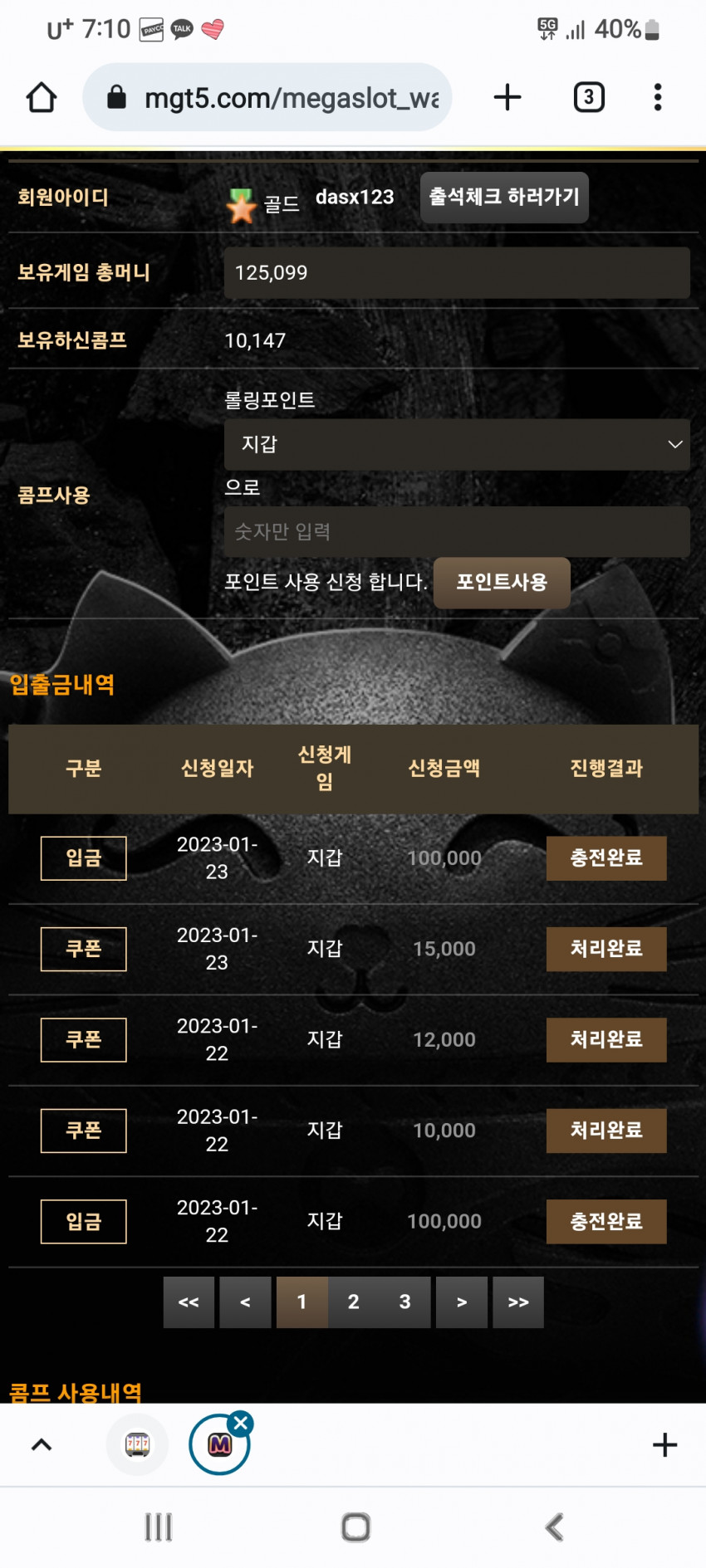Image resolution: width=706 pixels, height=1568 pixels.
Task: Close the M tab in bottom bar
Action: pos(241,1424)
